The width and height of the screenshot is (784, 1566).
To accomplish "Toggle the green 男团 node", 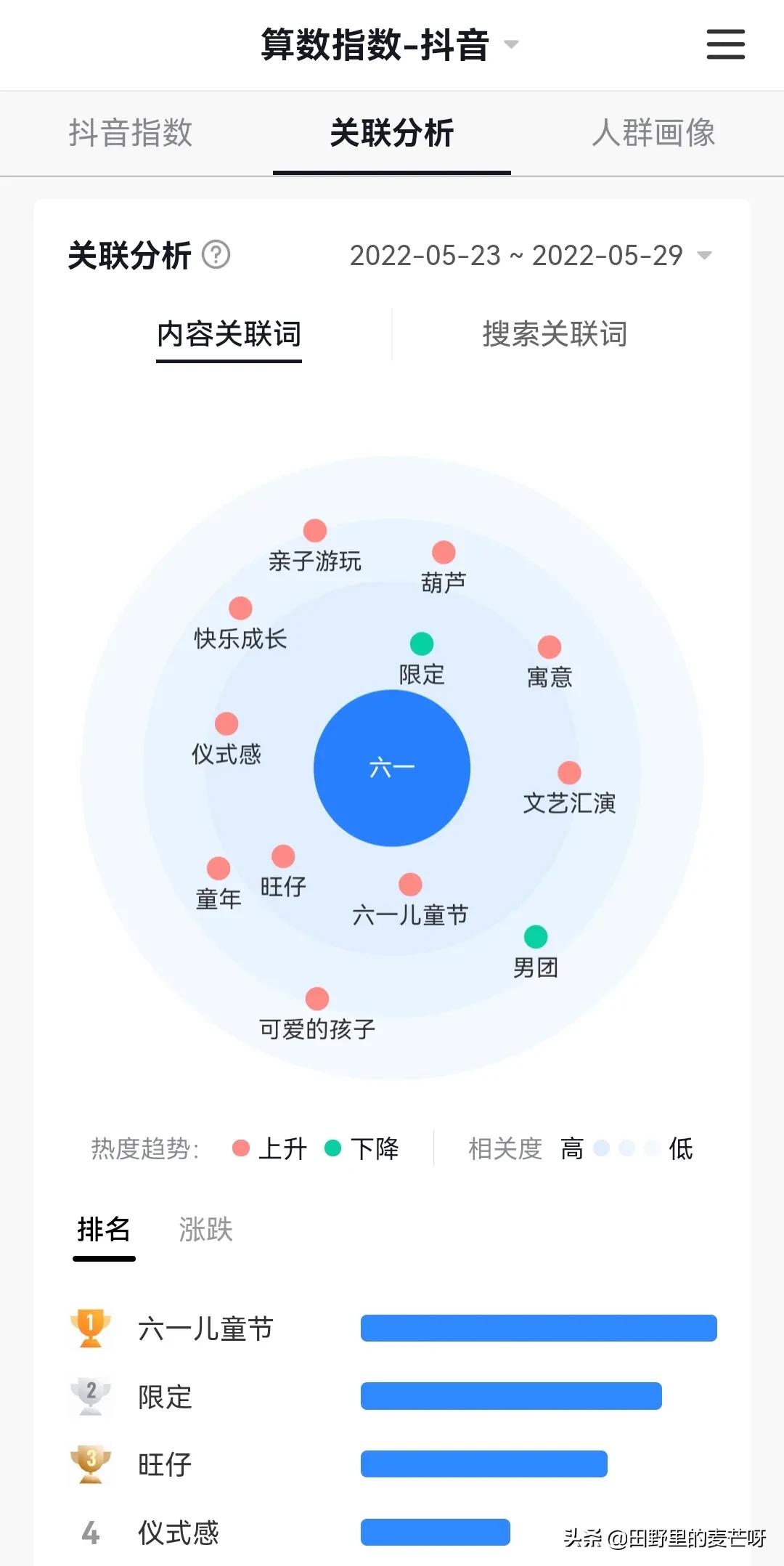I will pyautogui.click(x=536, y=937).
